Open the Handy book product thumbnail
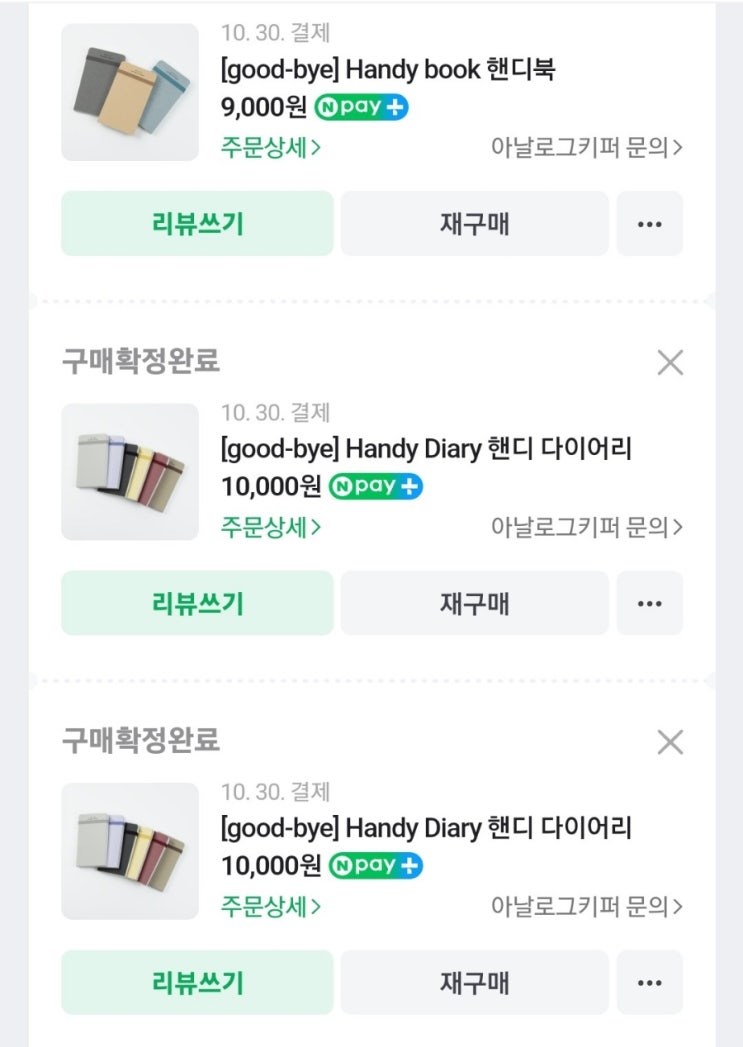This screenshot has height=1047, width=743. pos(130,92)
